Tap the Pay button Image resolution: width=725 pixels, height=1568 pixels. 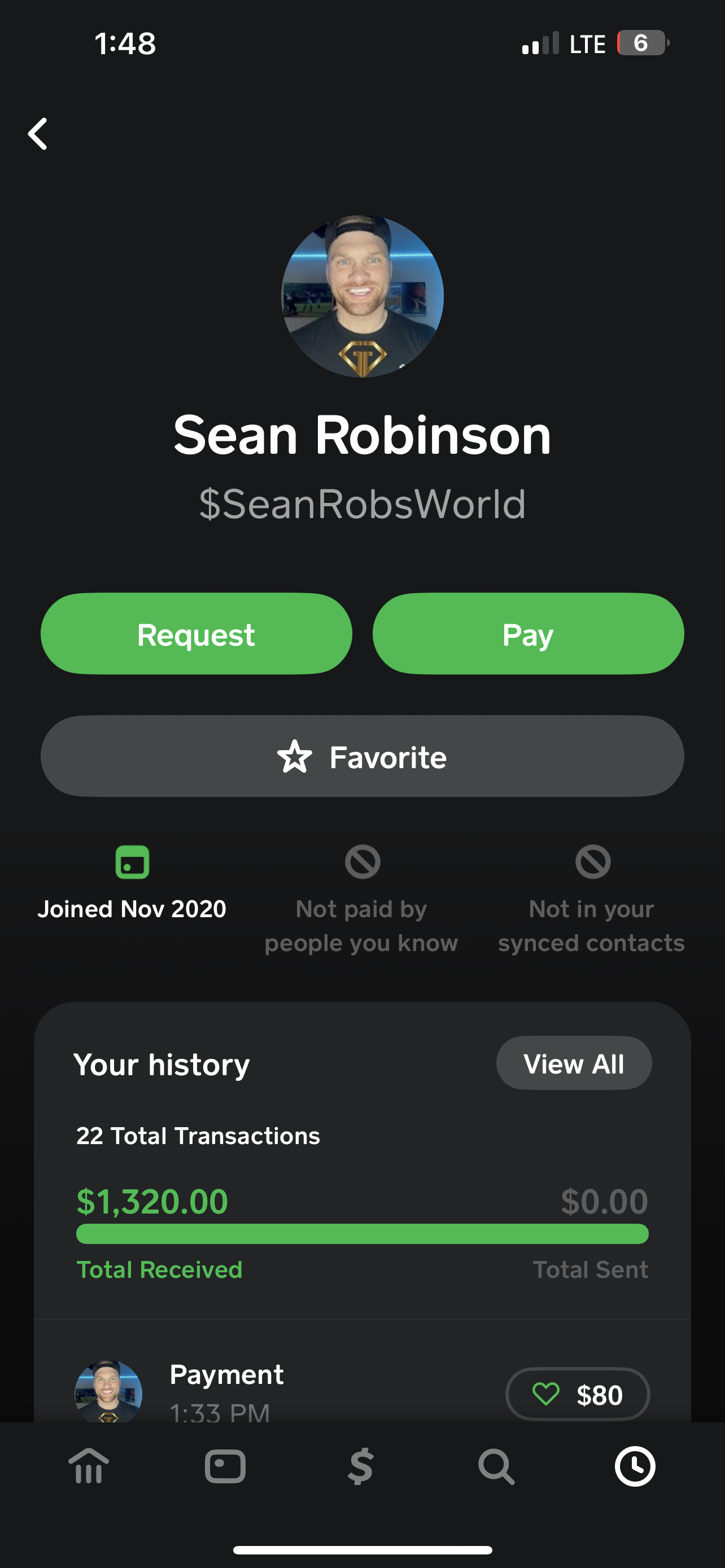pos(528,634)
